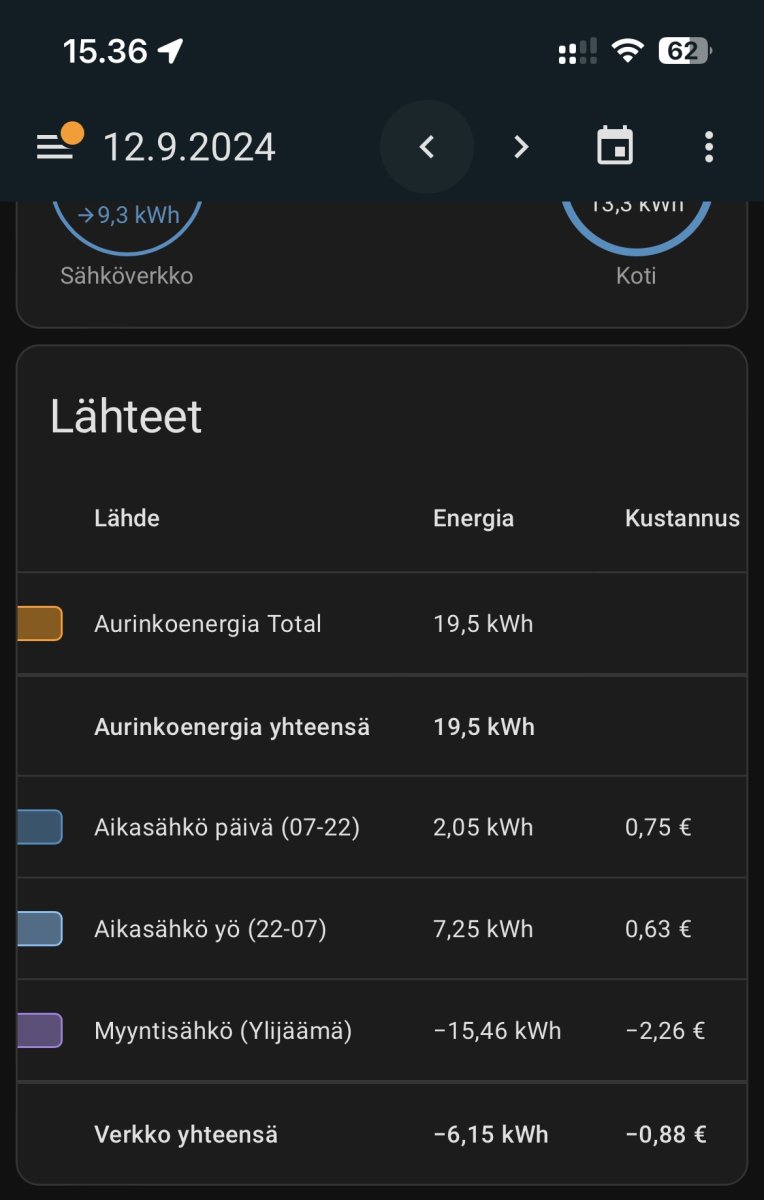Go to the next day
Image resolution: width=764 pixels, height=1200 pixels.
(x=521, y=148)
